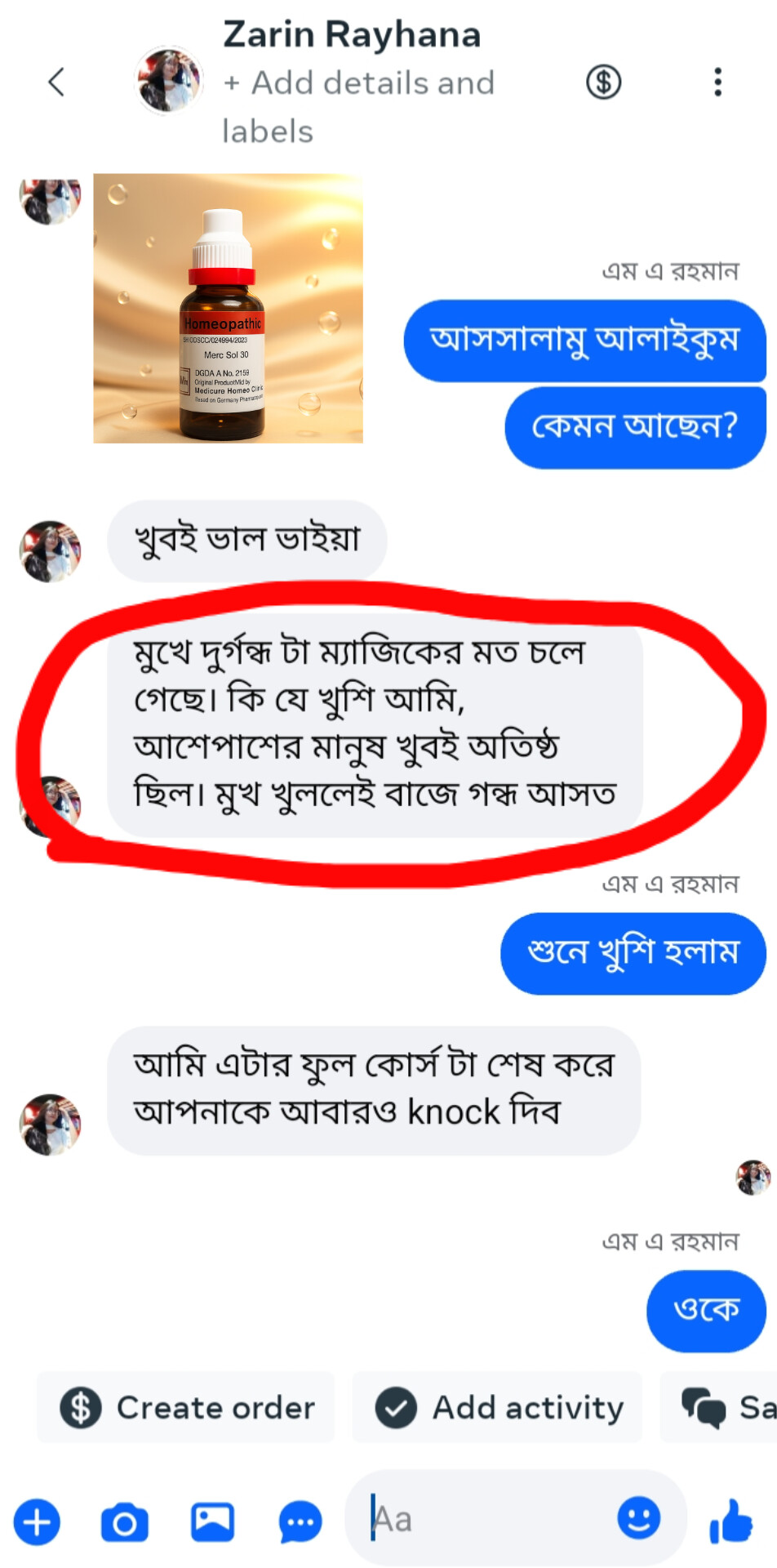777x1568 pixels.
Task: View the Merc Sol 30 bottle image
Action: tap(229, 309)
